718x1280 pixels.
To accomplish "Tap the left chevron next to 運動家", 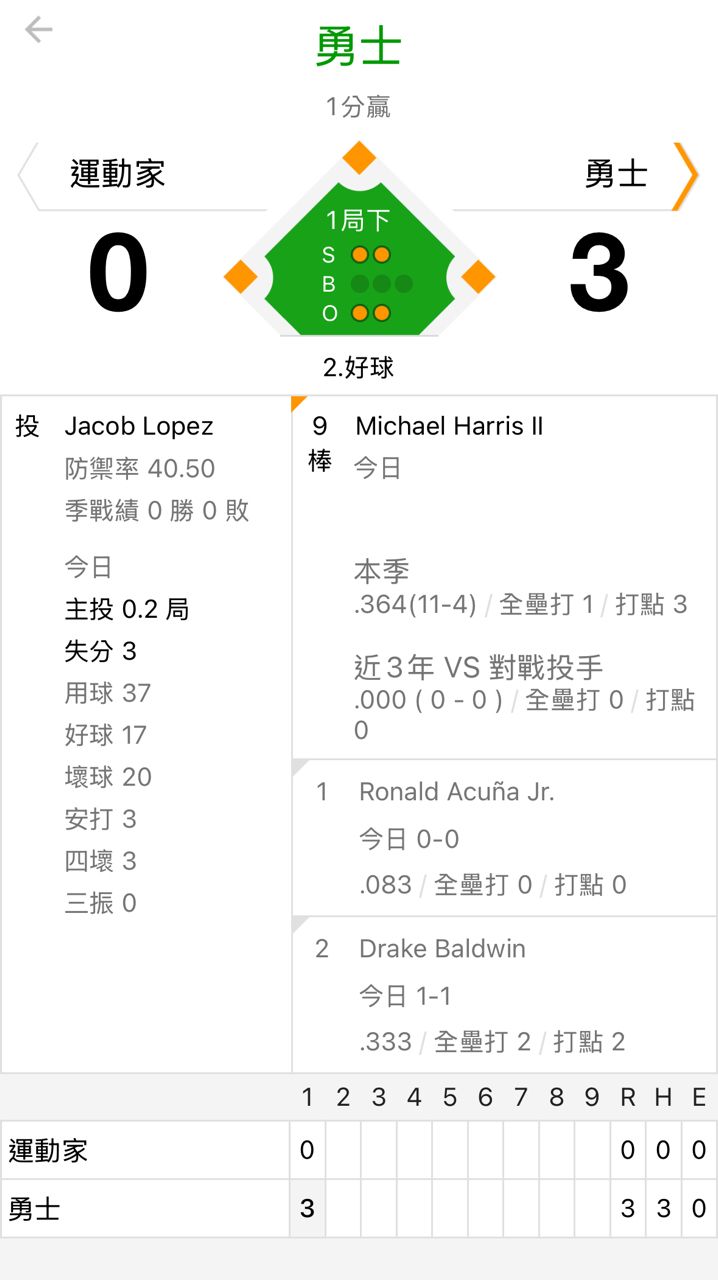I will (x=28, y=176).
